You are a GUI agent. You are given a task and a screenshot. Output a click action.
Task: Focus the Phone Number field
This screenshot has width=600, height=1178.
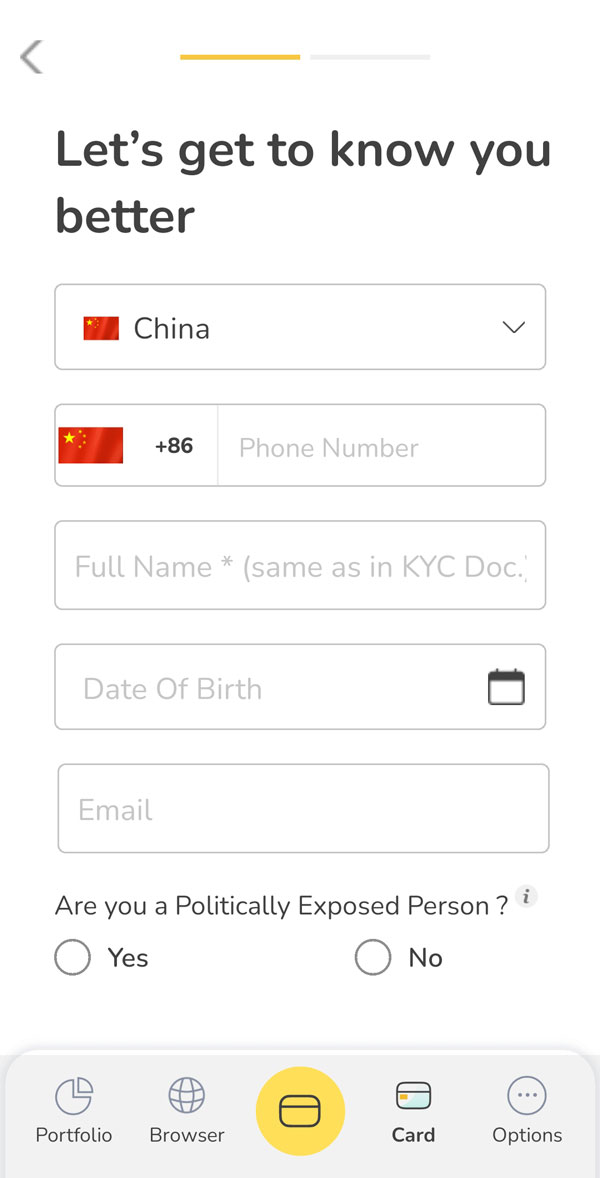(380, 446)
